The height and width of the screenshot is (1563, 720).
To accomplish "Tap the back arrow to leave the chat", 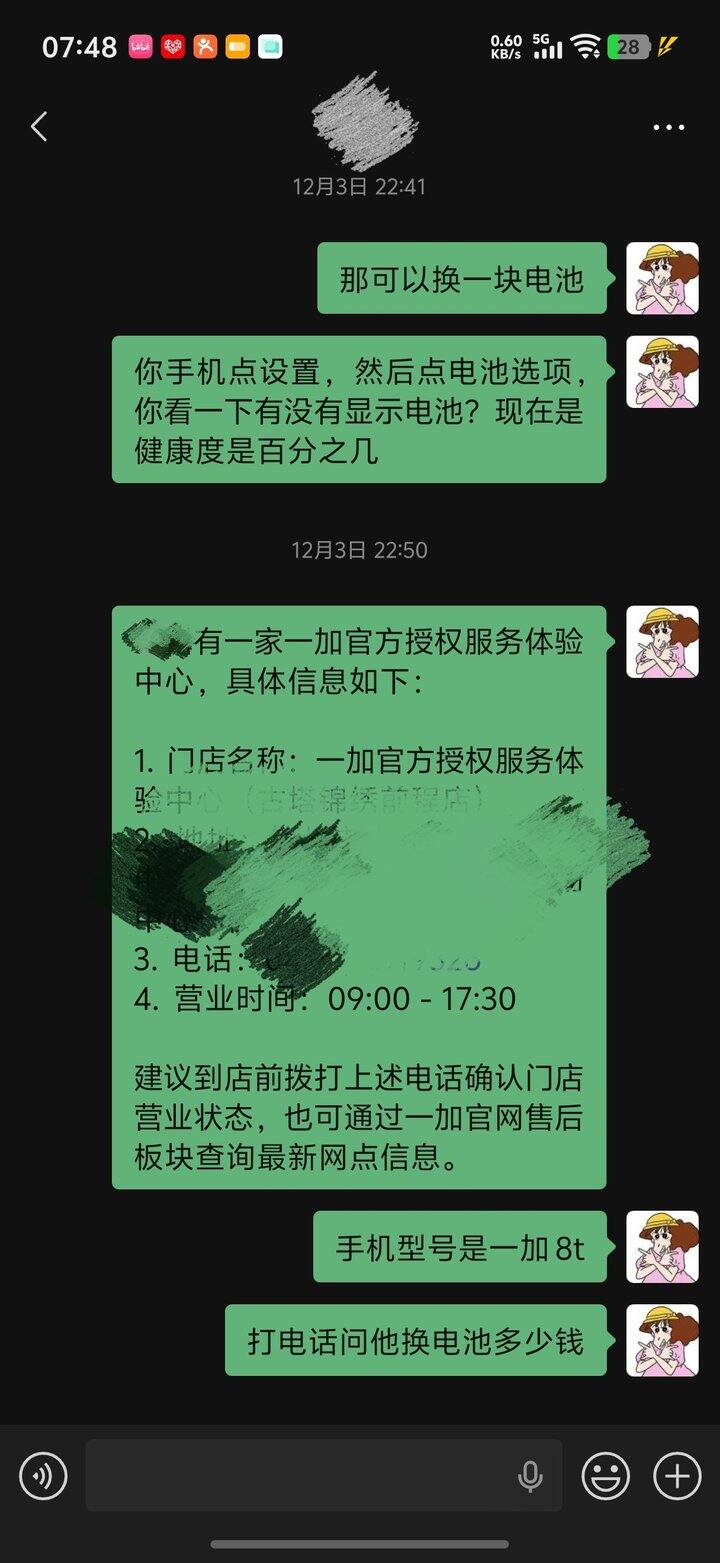I will point(38,127).
